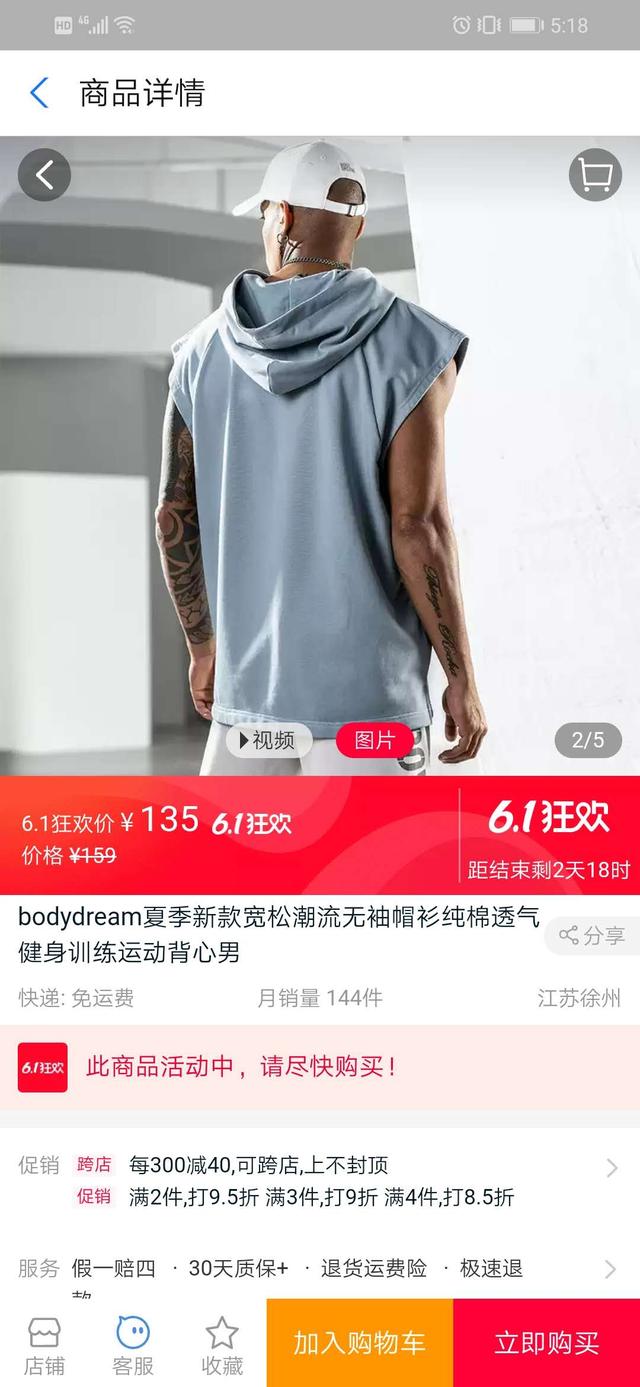Contact 客服 customer service
Viewport: 640px width, 1387px height.
[x=133, y=1343]
